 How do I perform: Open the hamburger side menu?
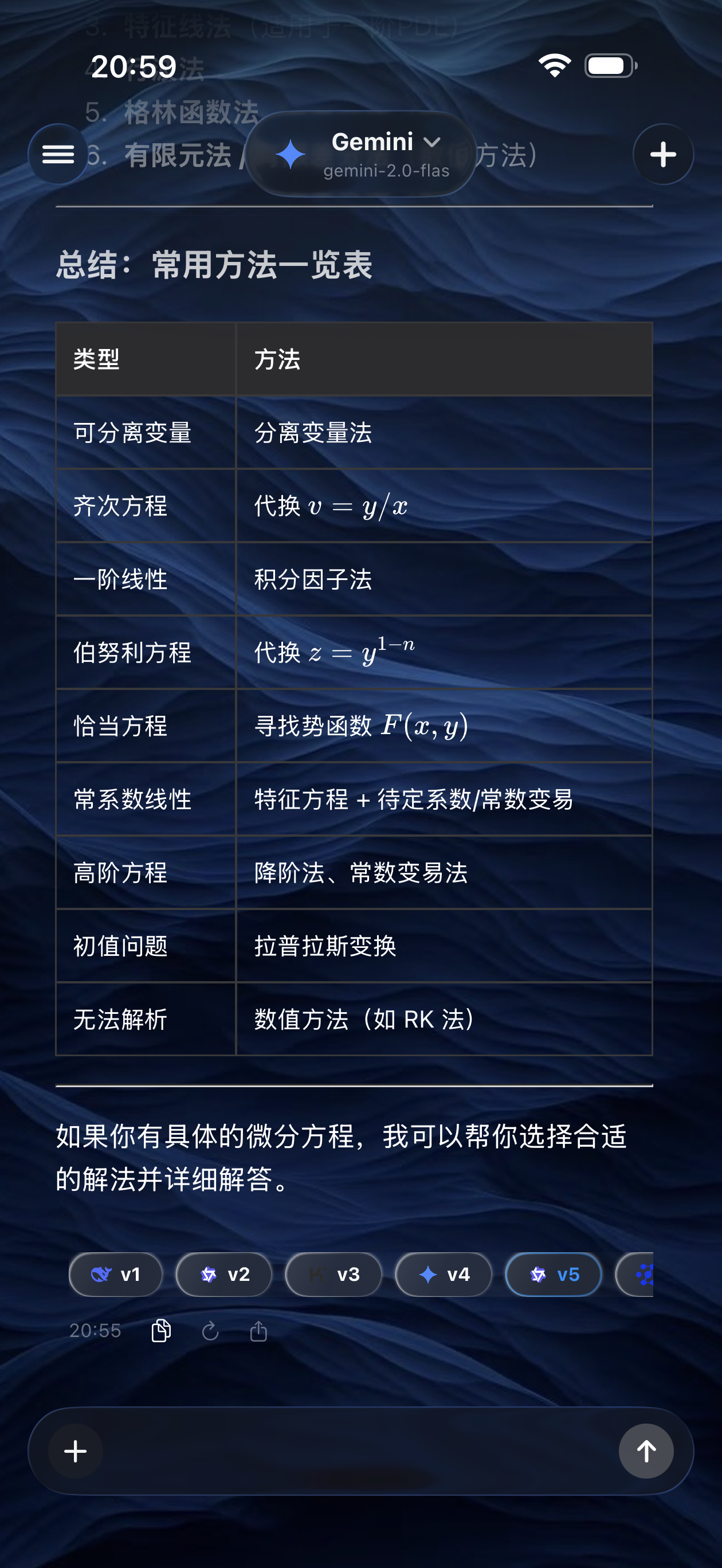pos(58,154)
